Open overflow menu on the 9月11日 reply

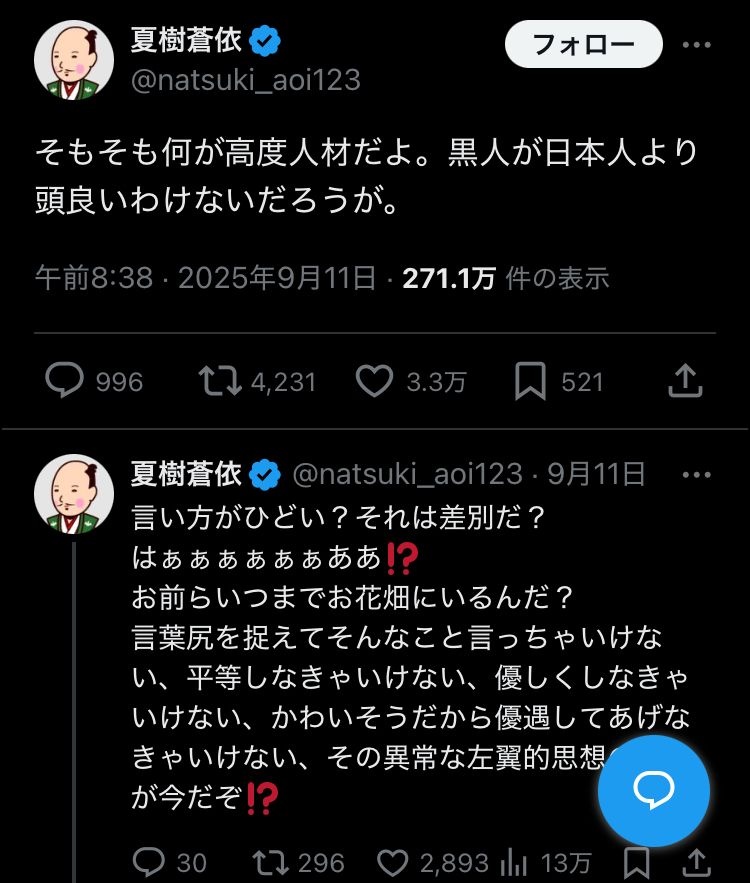696,474
